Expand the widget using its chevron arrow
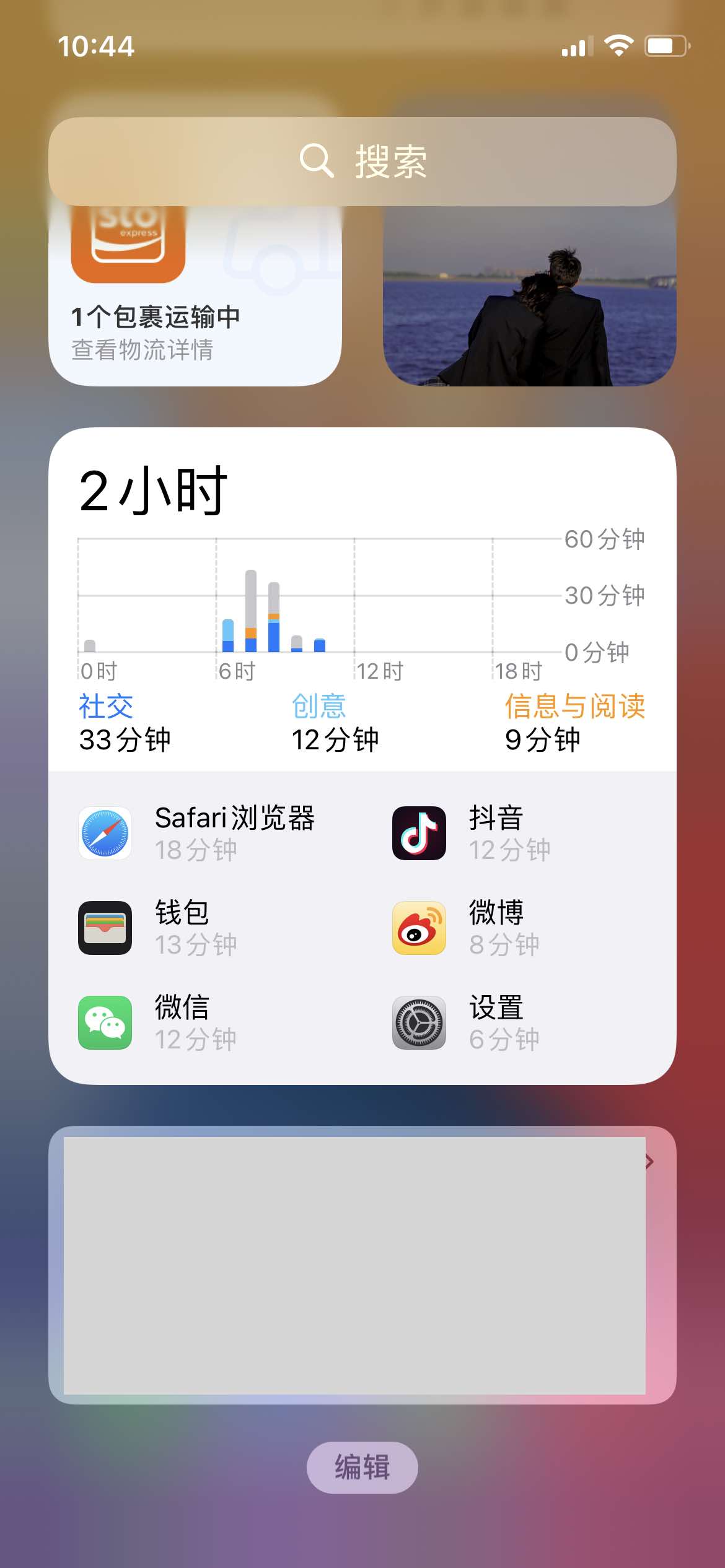The width and height of the screenshot is (725, 1568). 649,1162
